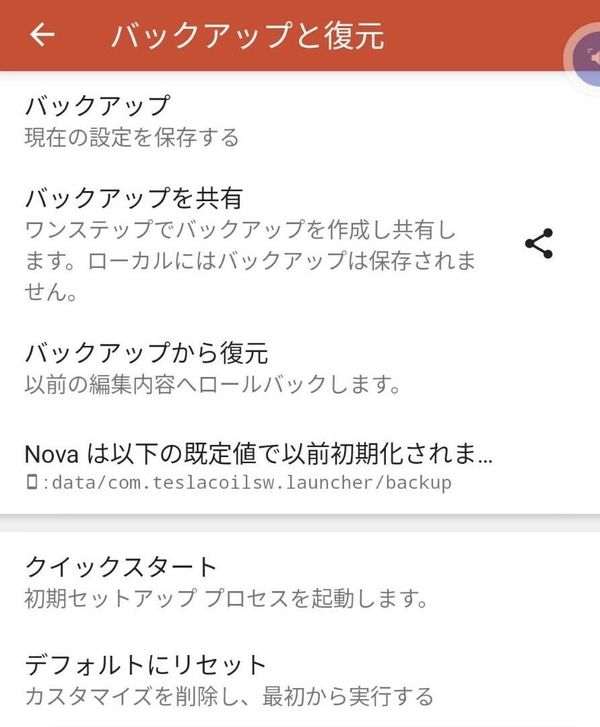Tap the floating volume bubble at top right
This screenshot has width=600, height=727.
coord(584,58)
